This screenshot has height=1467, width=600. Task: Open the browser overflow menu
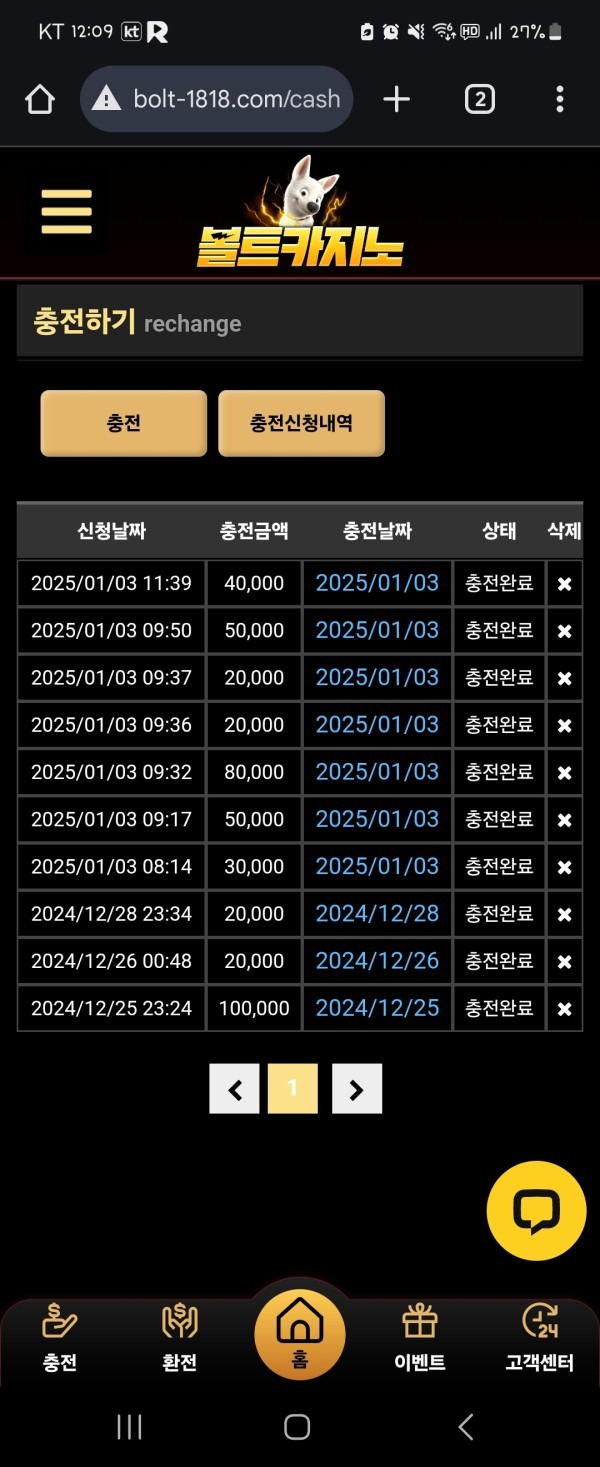(x=559, y=99)
